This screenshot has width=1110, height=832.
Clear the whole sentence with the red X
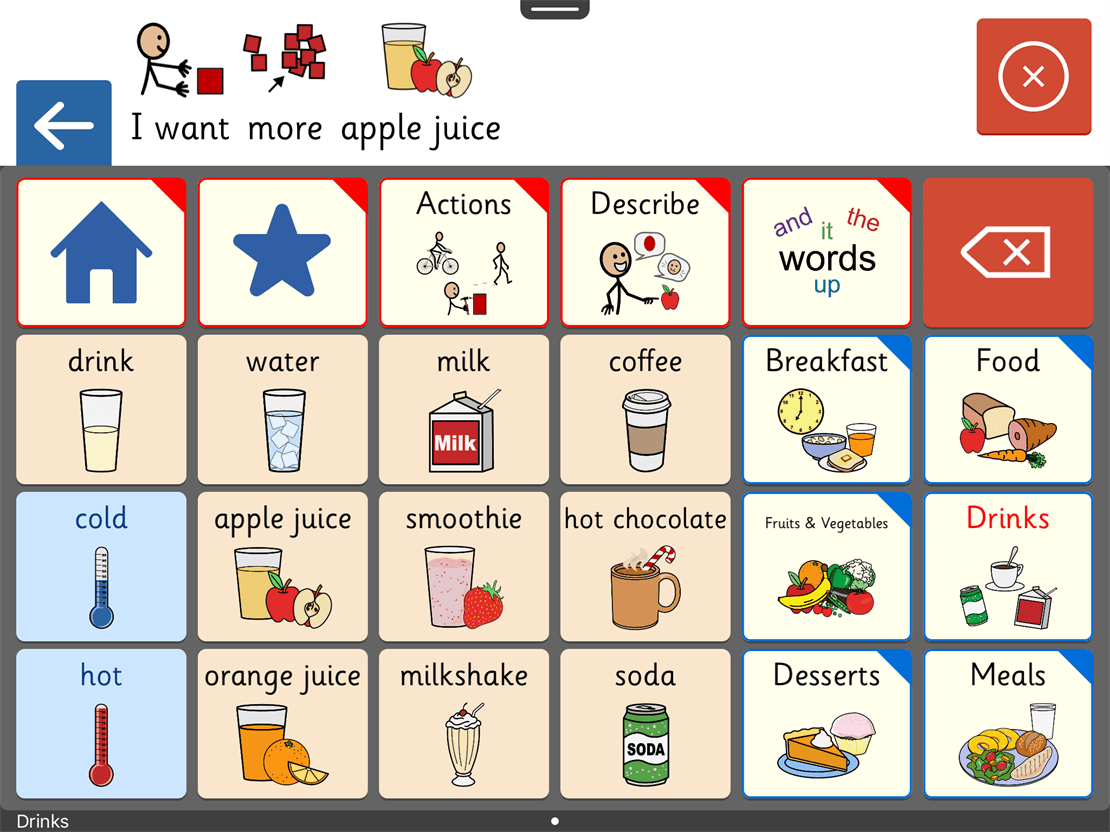pyautogui.click(x=1033, y=76)
